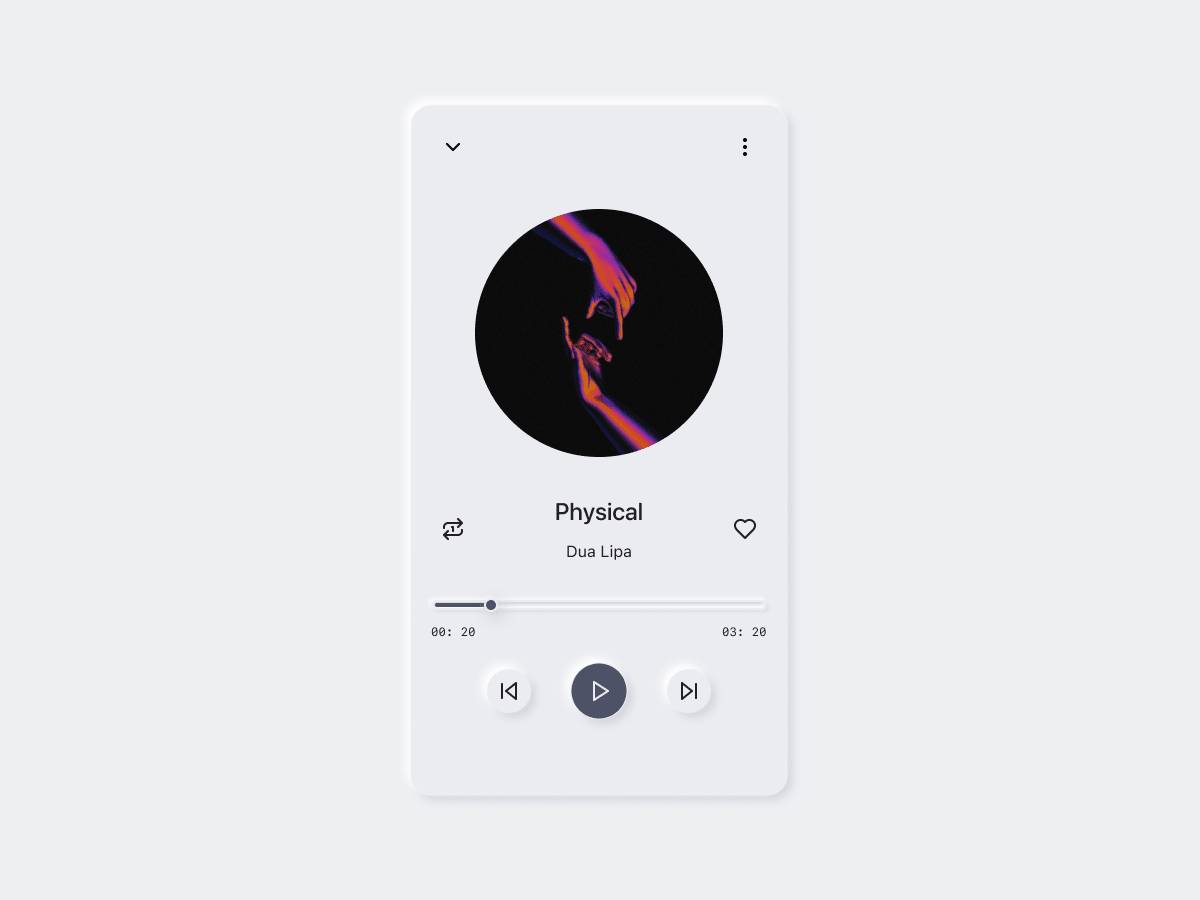Screen dimensions: 1200x900
Task: Toggle repeat for Physical
Action: pyautogui.click(x=453, y=529)
